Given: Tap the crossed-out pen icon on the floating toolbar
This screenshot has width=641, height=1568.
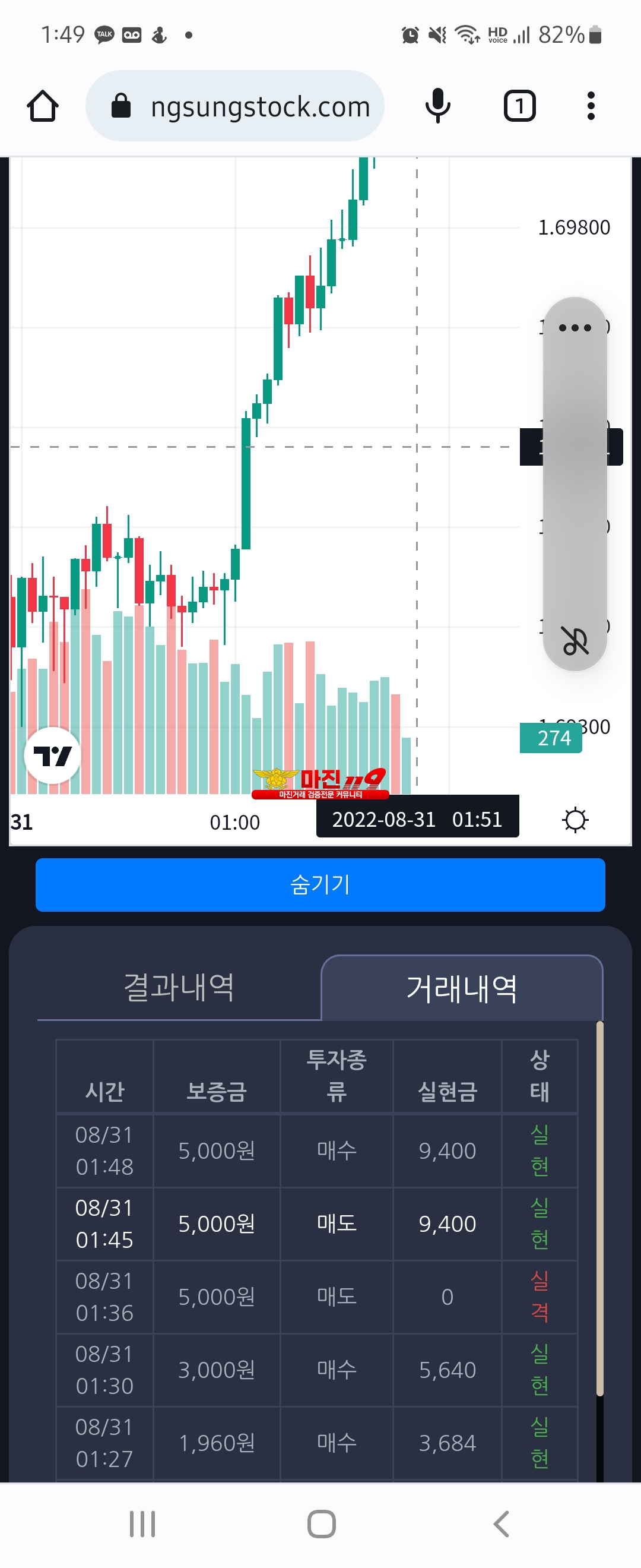Looking at the screenshot, I should [575, 640].
